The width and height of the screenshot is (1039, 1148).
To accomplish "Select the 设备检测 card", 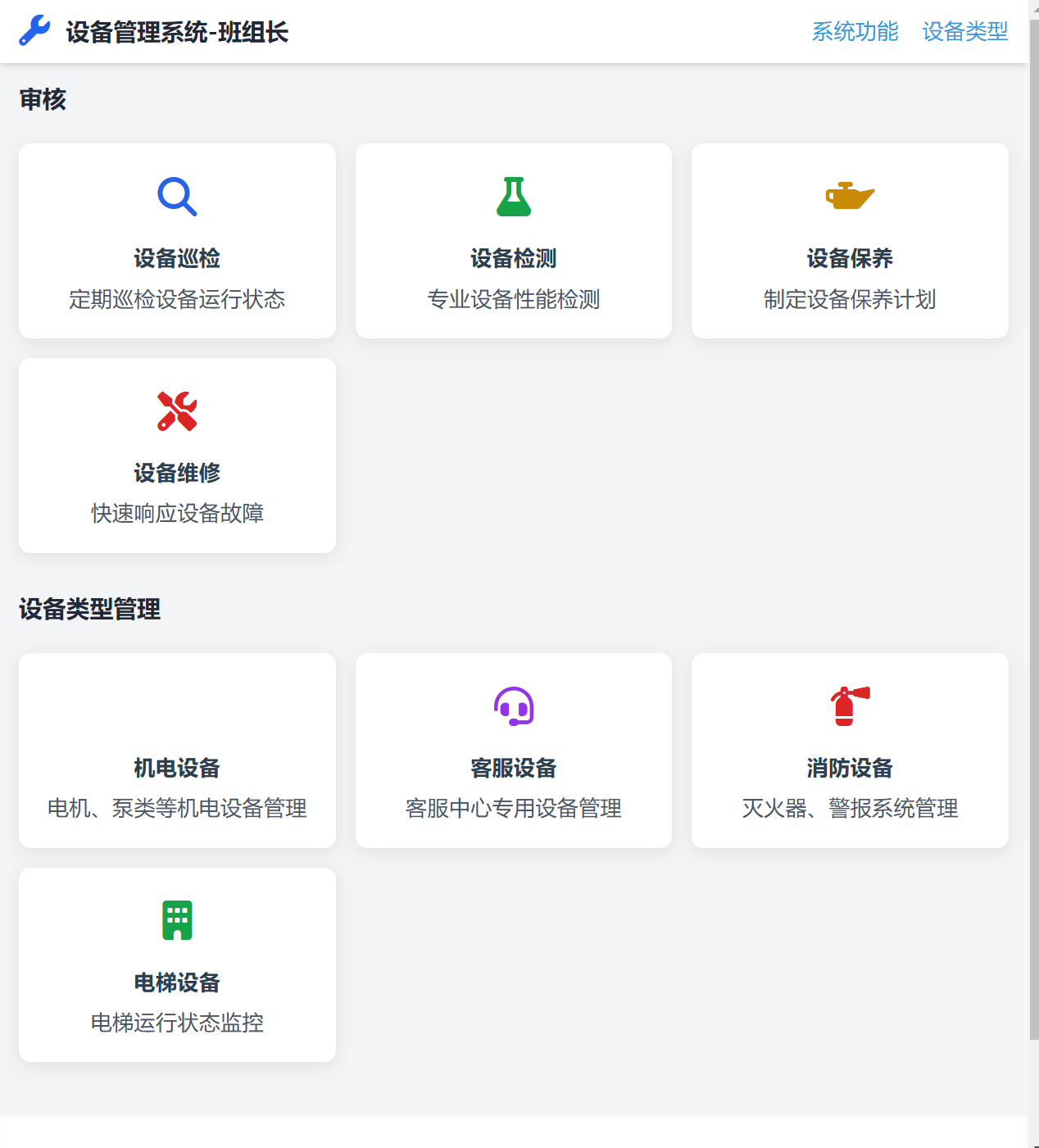I will [513, 241].
